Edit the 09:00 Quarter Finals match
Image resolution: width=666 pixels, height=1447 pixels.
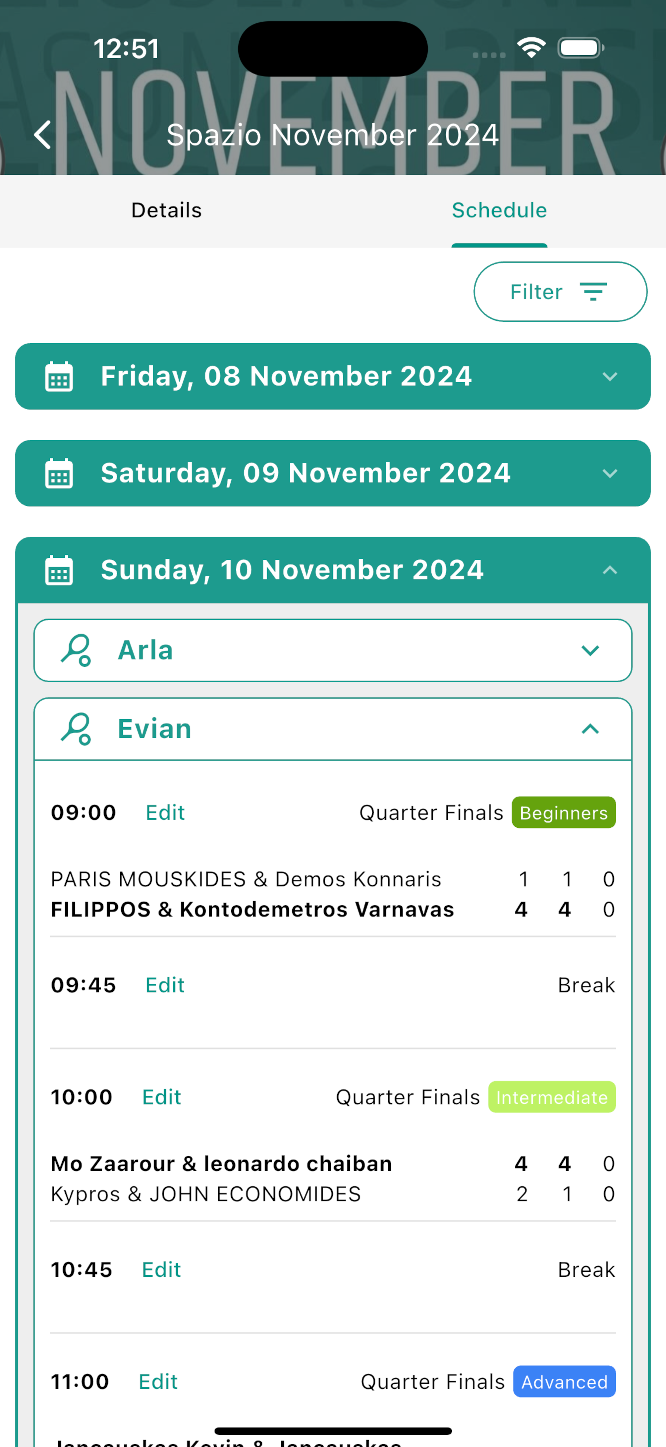(x=165, y=813)
